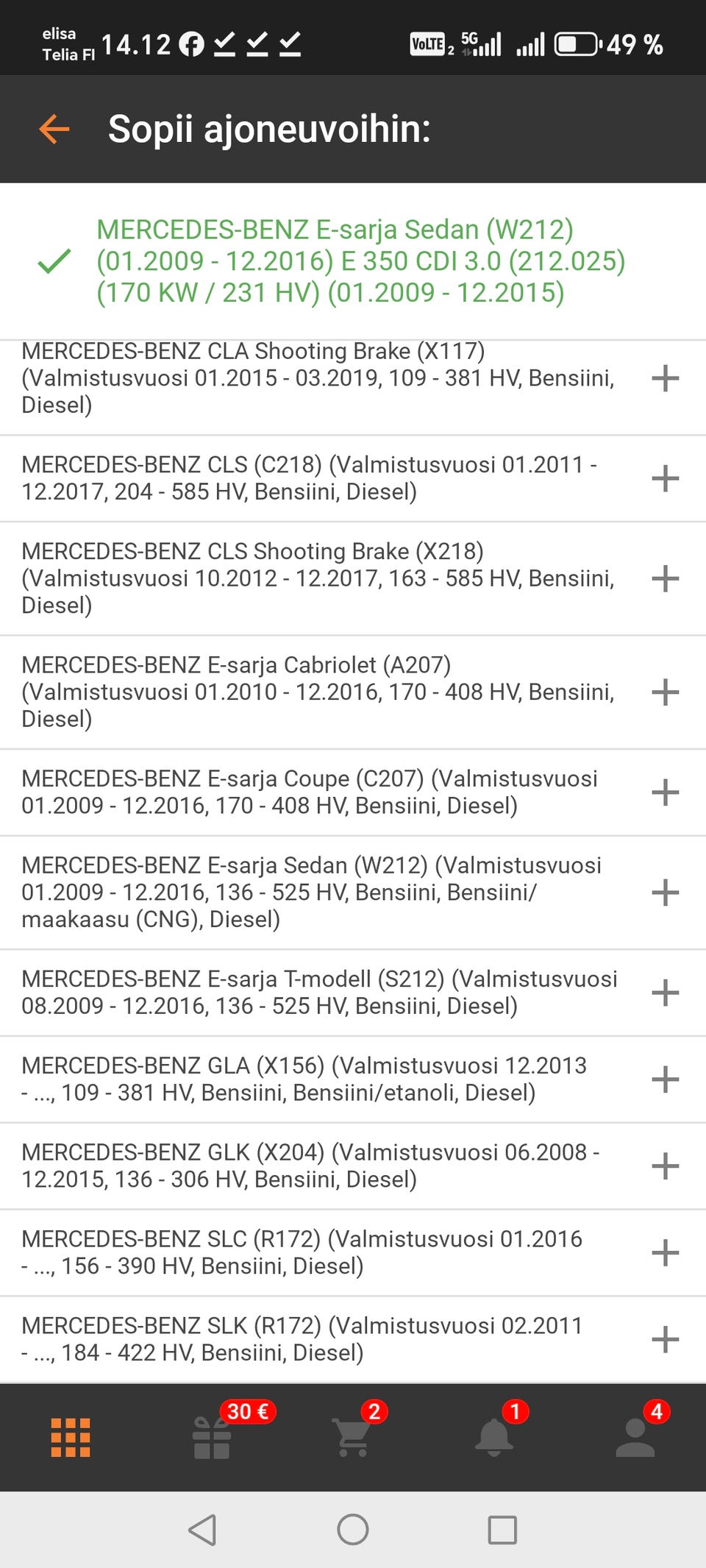Open the notifications bell
Image resolution: width=706 pixels, height=1568 pixels.
[494, 1437]
